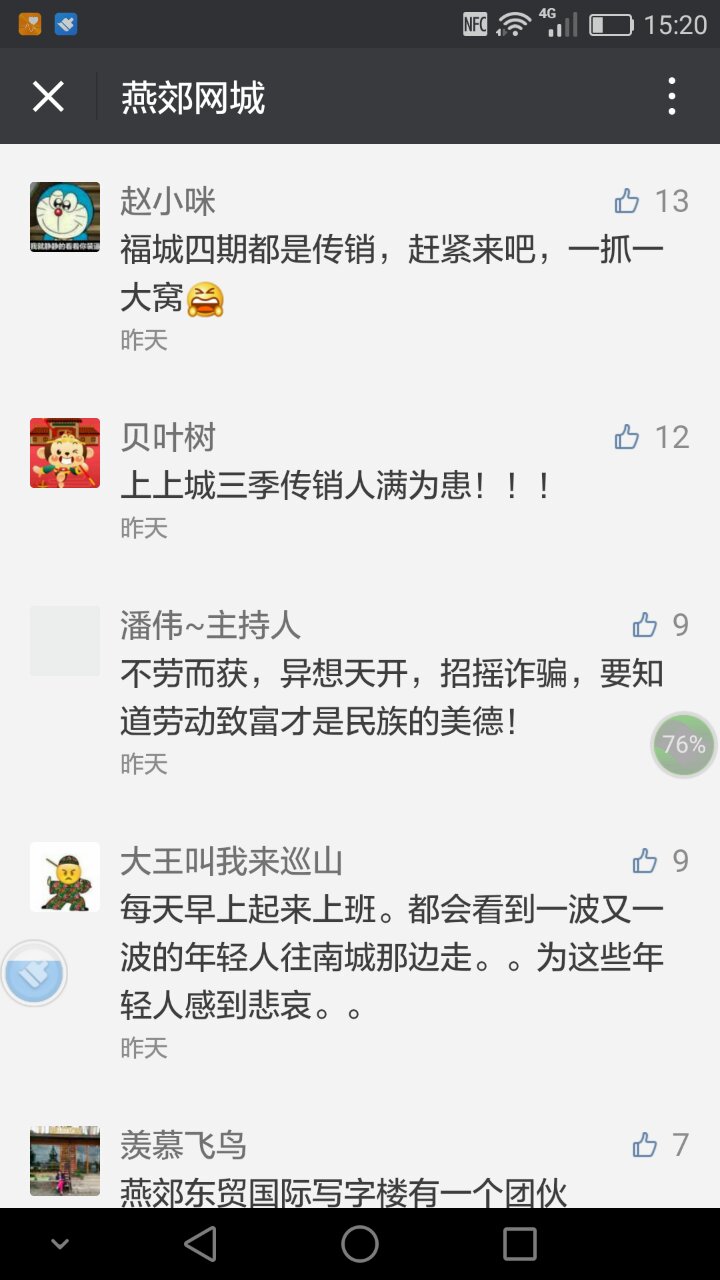Open the blue floating assistant bubble
The height and width of the screenshot is (1280, 720).
(x=35, y=973)
